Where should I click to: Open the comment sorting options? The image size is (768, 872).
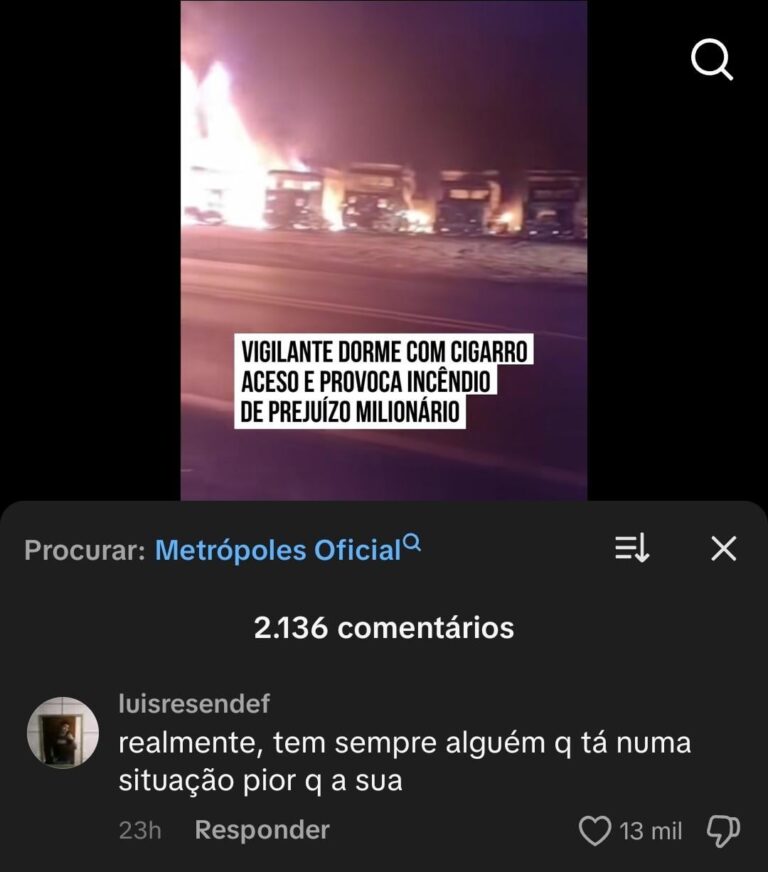[632, 548]
